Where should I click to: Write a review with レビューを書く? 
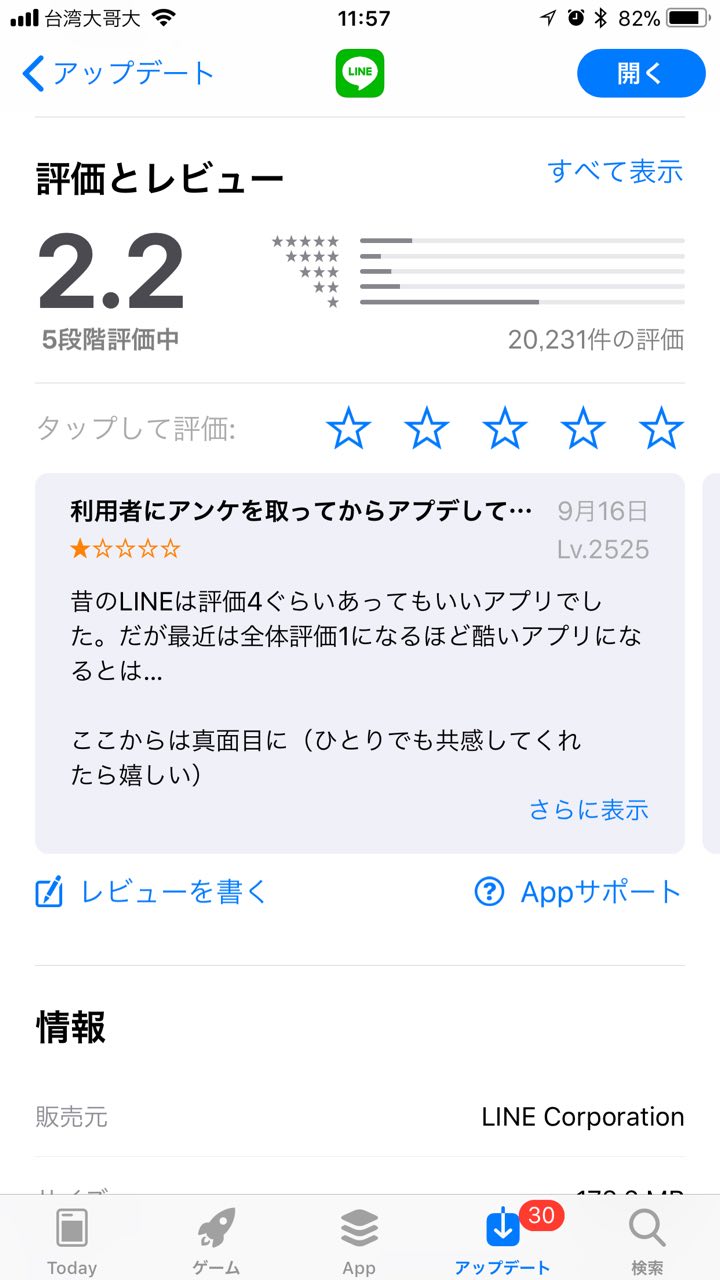[152, 892]
